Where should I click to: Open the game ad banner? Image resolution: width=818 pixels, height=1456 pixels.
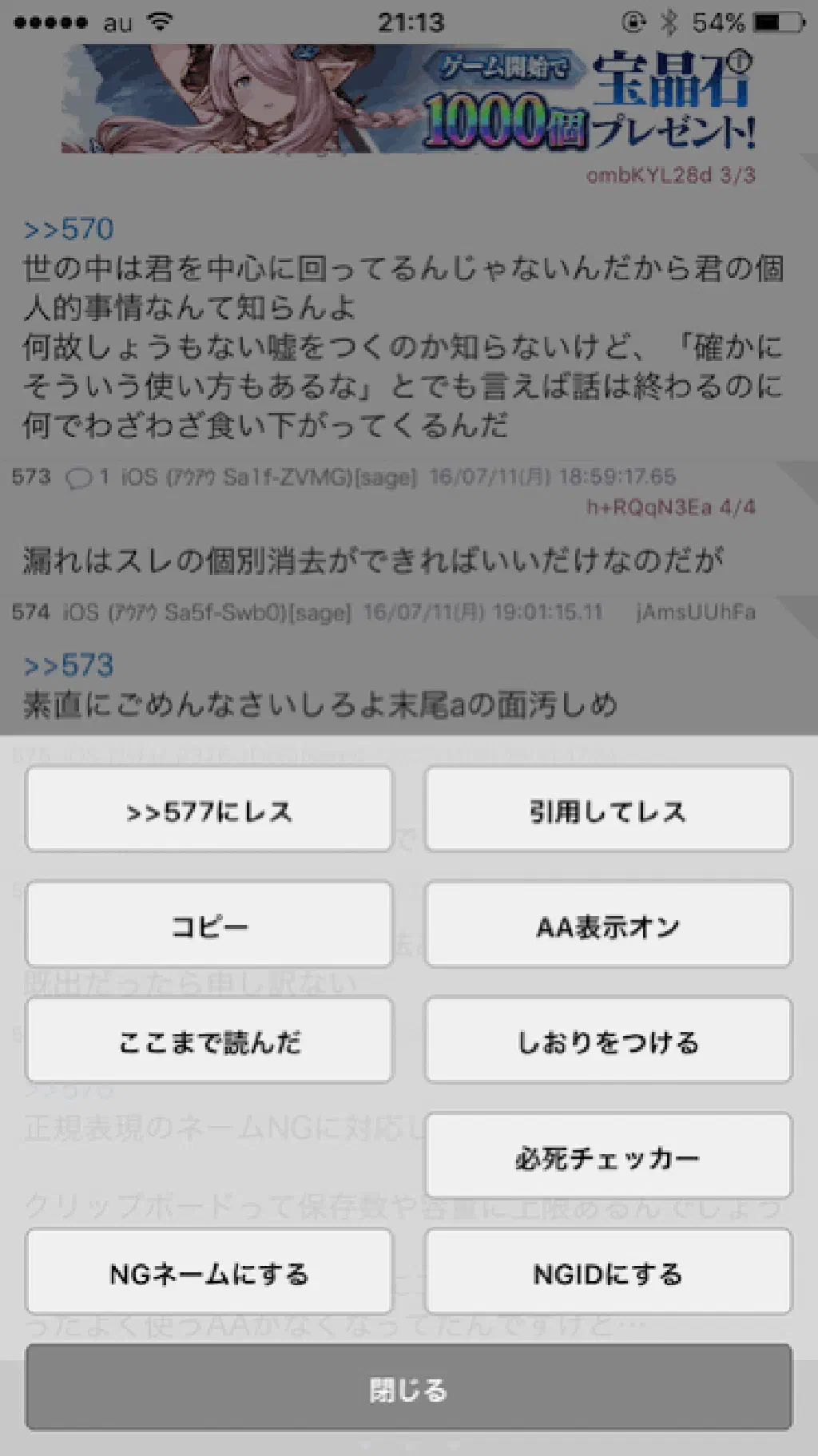[x=408, y=99]
